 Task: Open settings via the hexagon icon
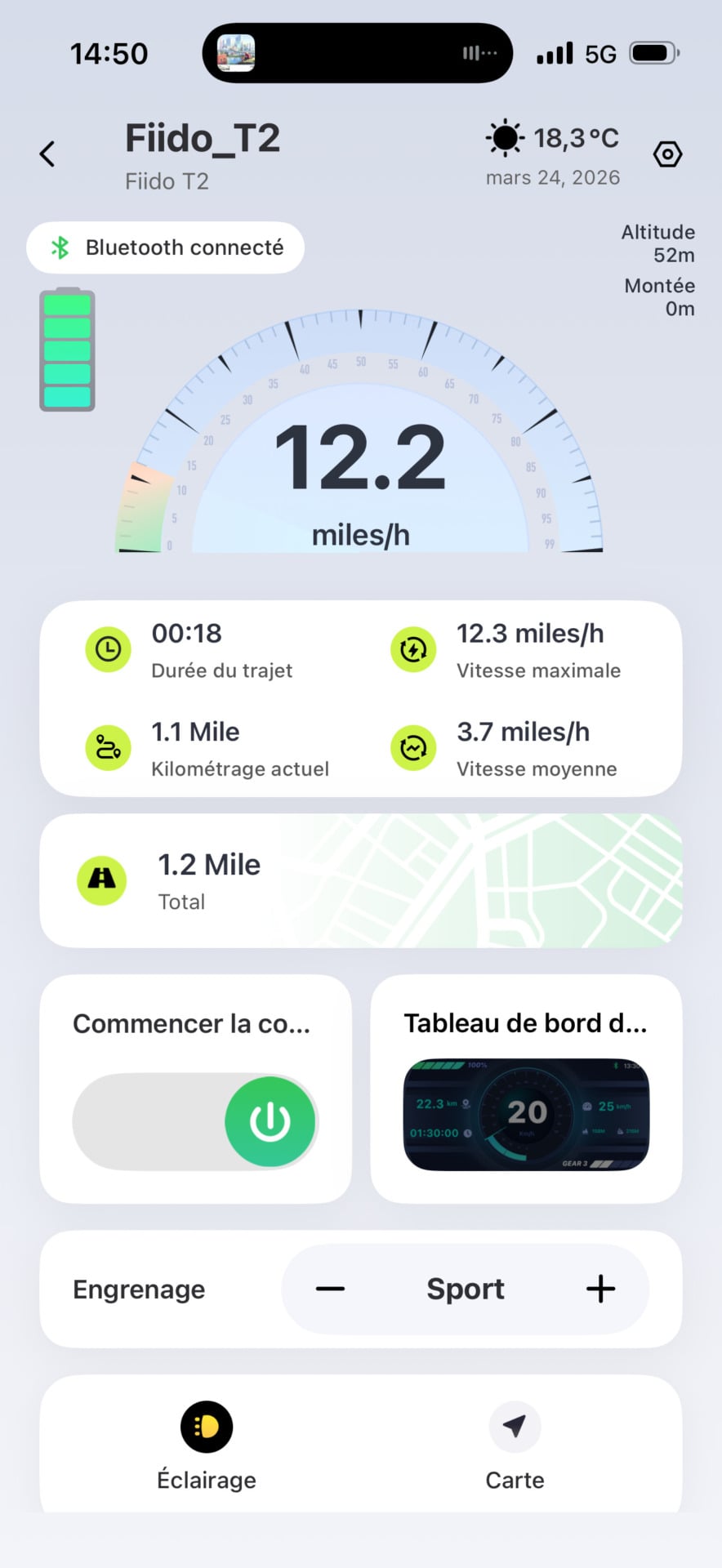point(667,154)
